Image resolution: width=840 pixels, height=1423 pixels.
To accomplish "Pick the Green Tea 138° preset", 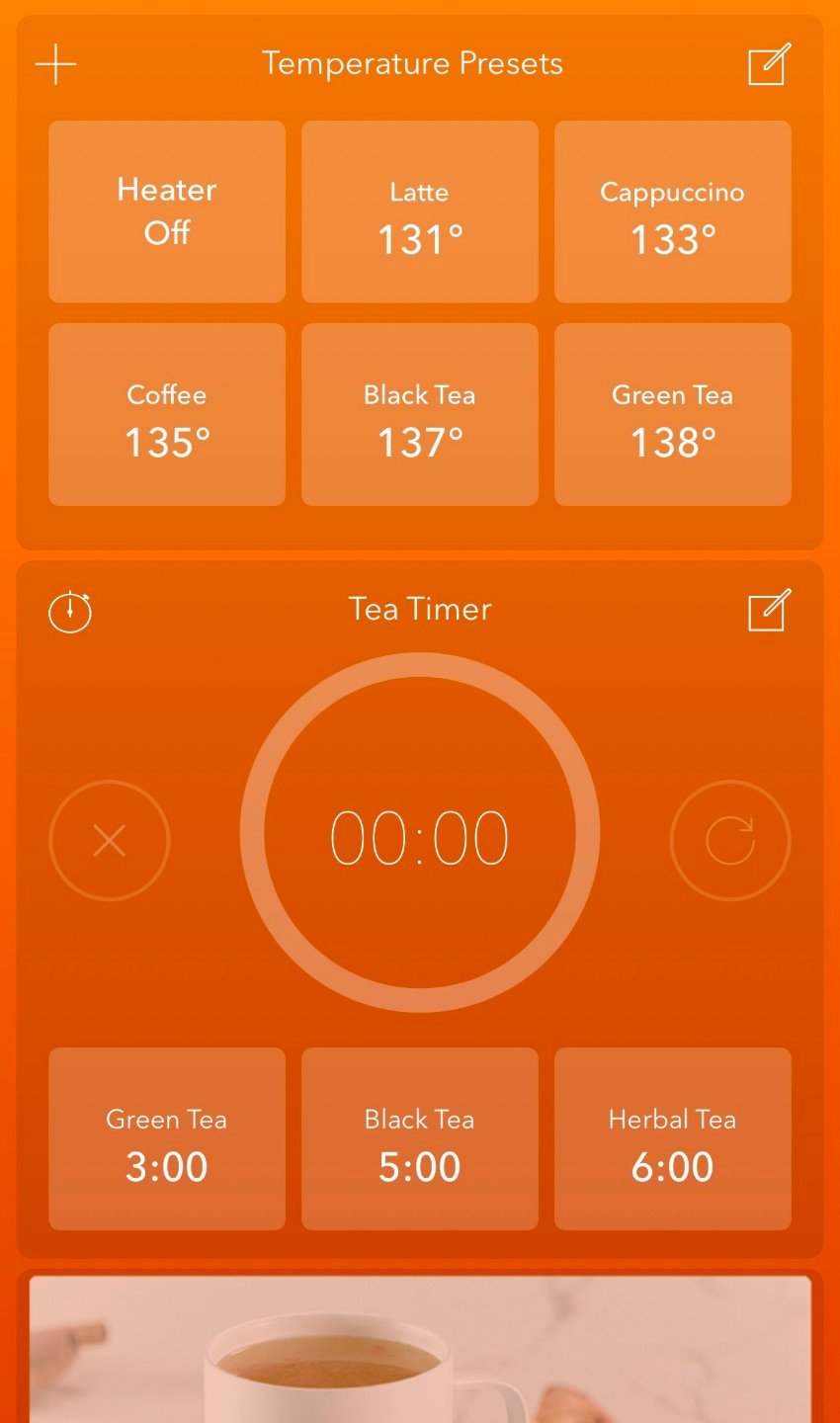I will click(673, 414).
